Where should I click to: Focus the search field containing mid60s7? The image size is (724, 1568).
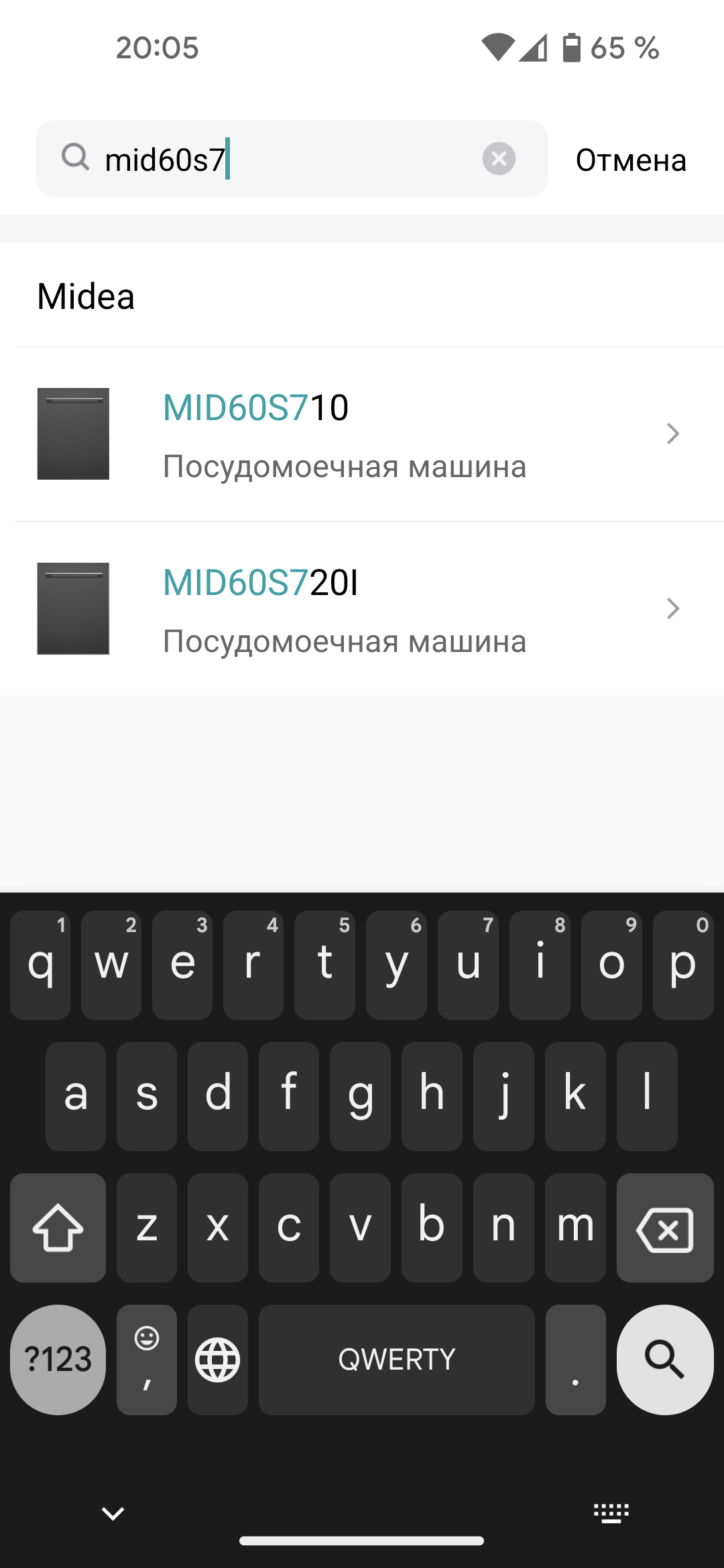288,159
